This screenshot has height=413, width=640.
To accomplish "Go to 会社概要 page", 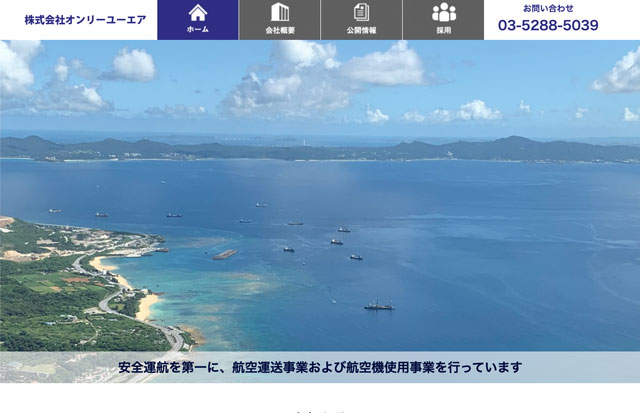I will (x=280, y=20).
